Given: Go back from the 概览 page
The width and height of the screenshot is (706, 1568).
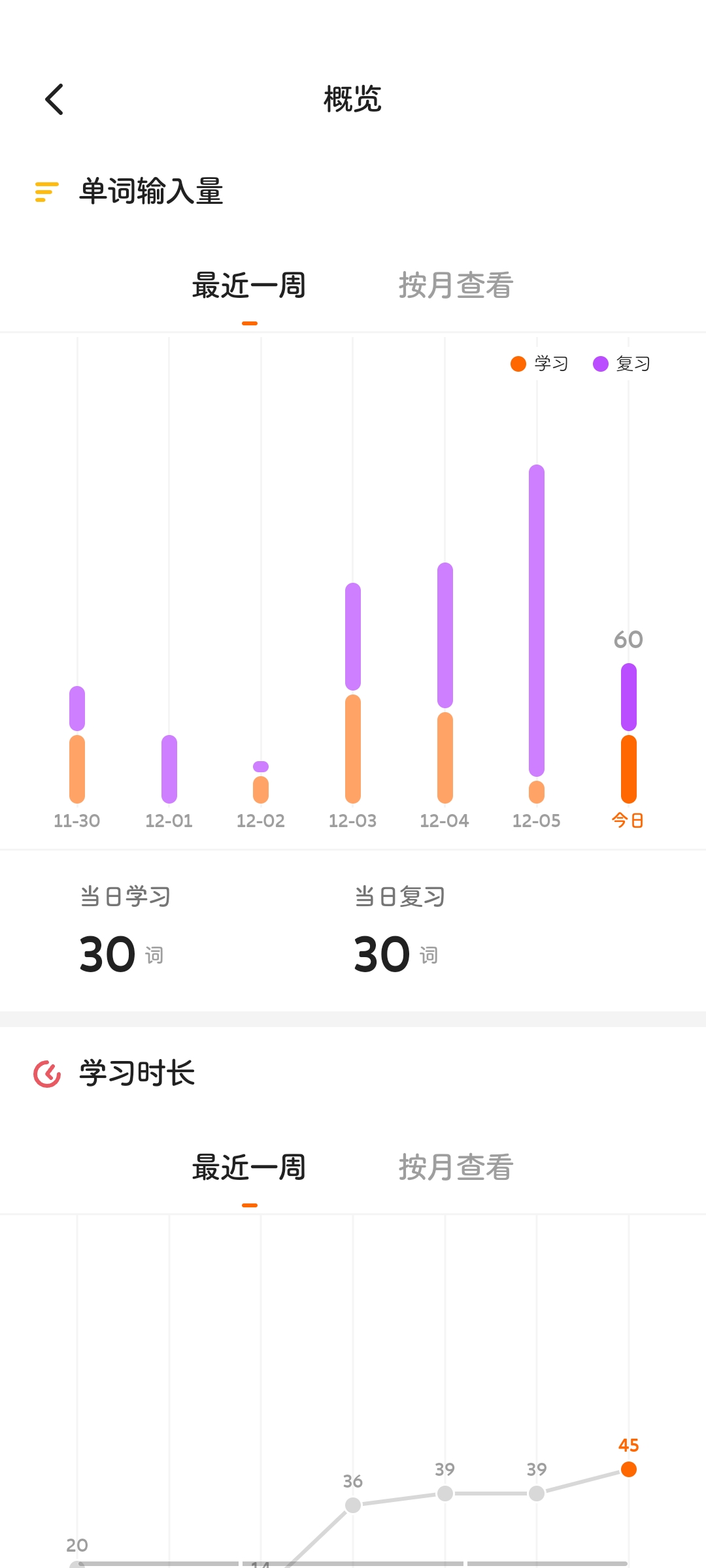Looking at the screenshot, I should (x=54, y=99).
